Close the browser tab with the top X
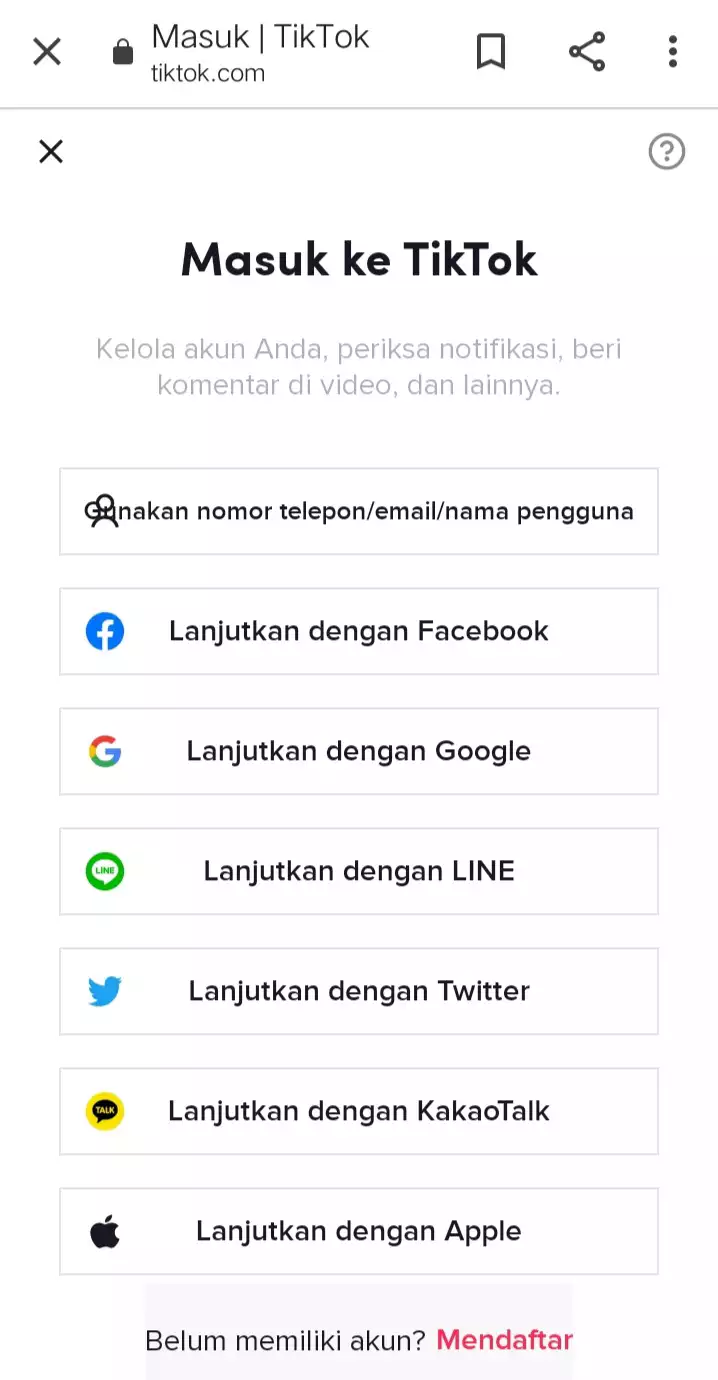The image size is (718, 1380). click(x=47, y=51)
